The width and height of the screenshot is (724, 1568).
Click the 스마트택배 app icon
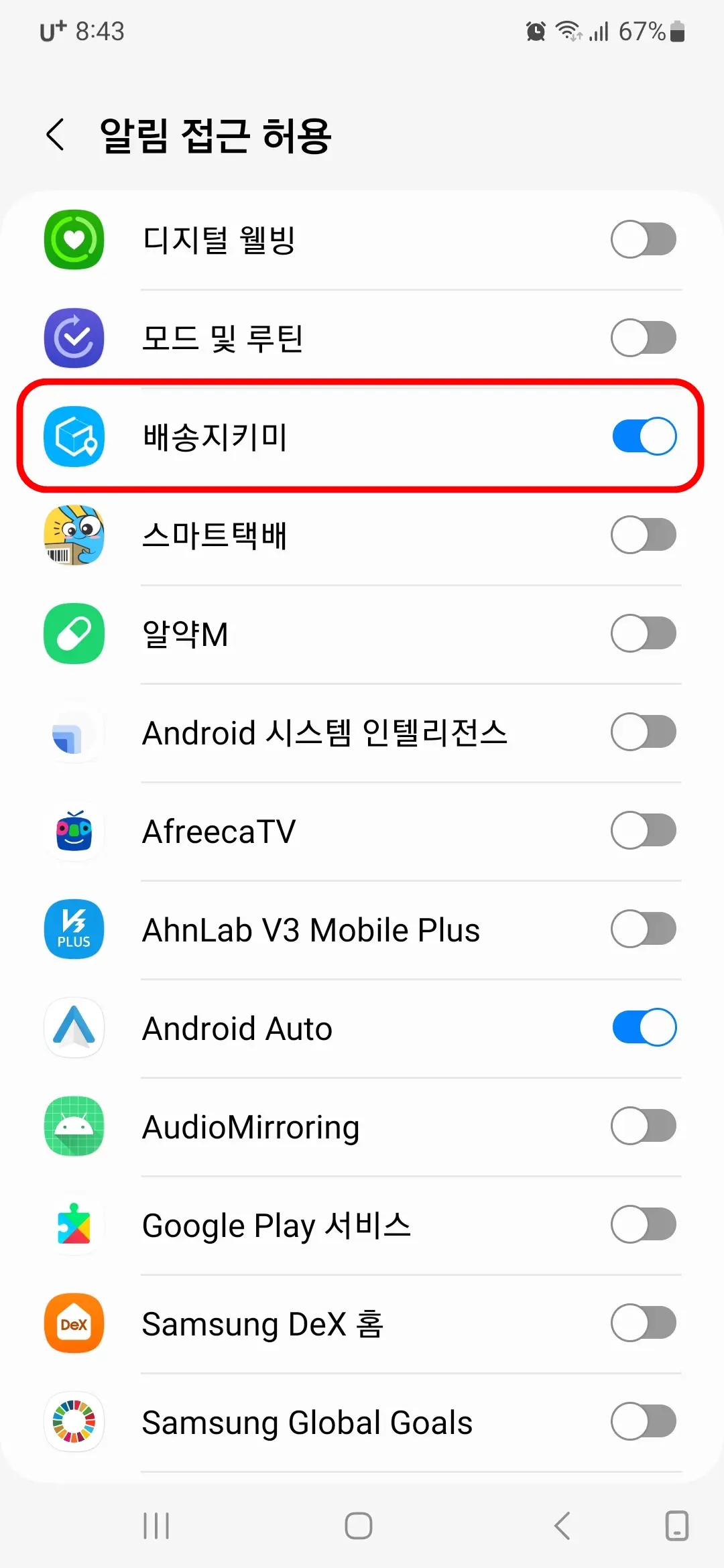coord(74,535)
